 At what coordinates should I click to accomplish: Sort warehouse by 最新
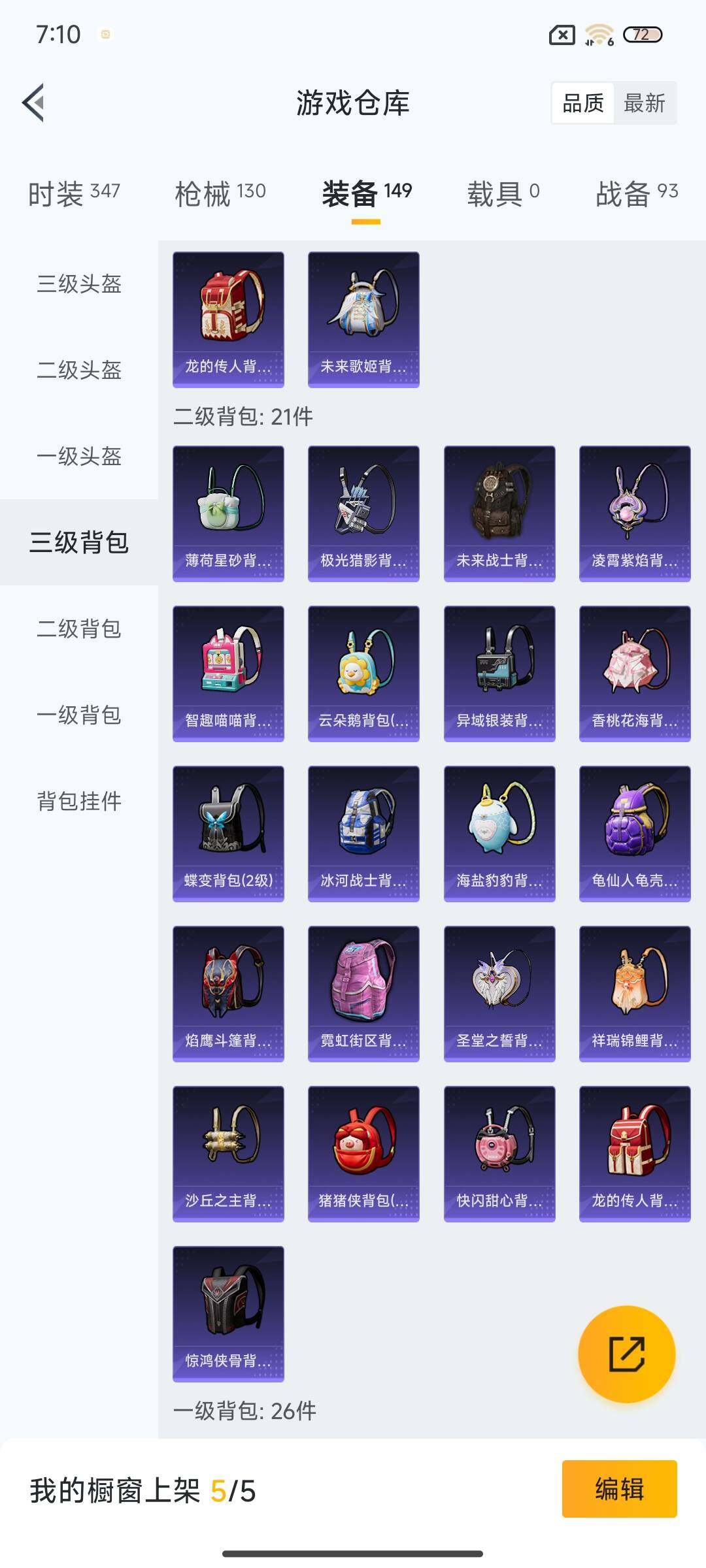tap(644, 103)
